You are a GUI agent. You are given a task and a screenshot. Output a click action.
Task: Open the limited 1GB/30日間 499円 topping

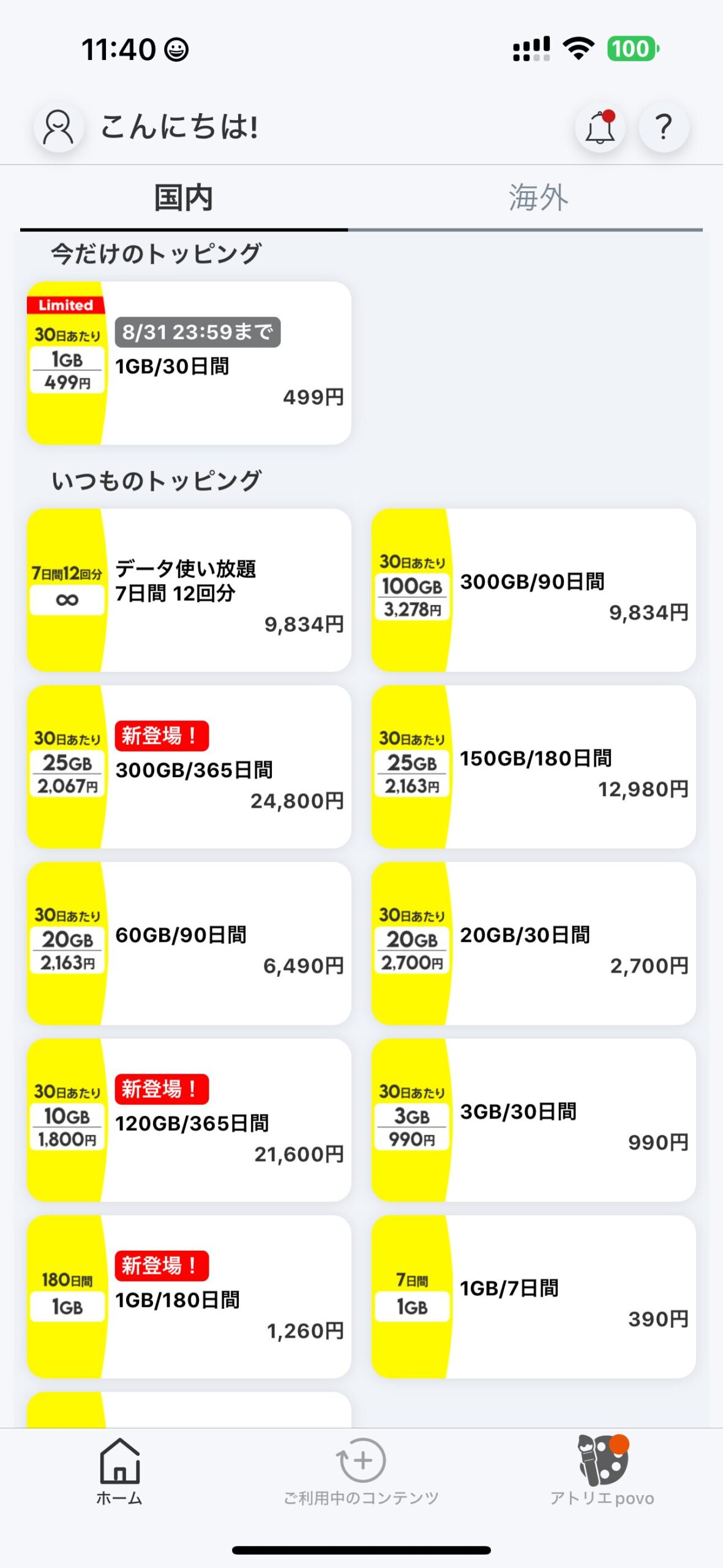click(x=189, y=363)
